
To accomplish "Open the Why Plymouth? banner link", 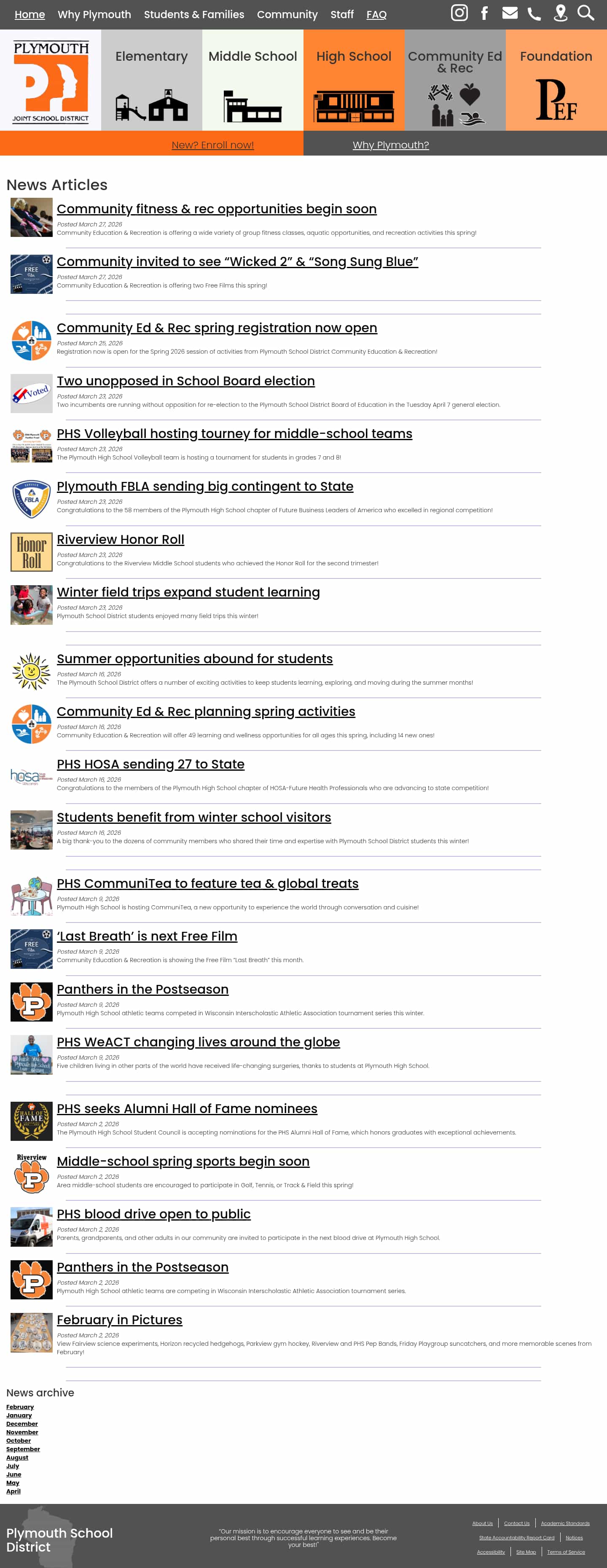I will (x=391, y=145).
